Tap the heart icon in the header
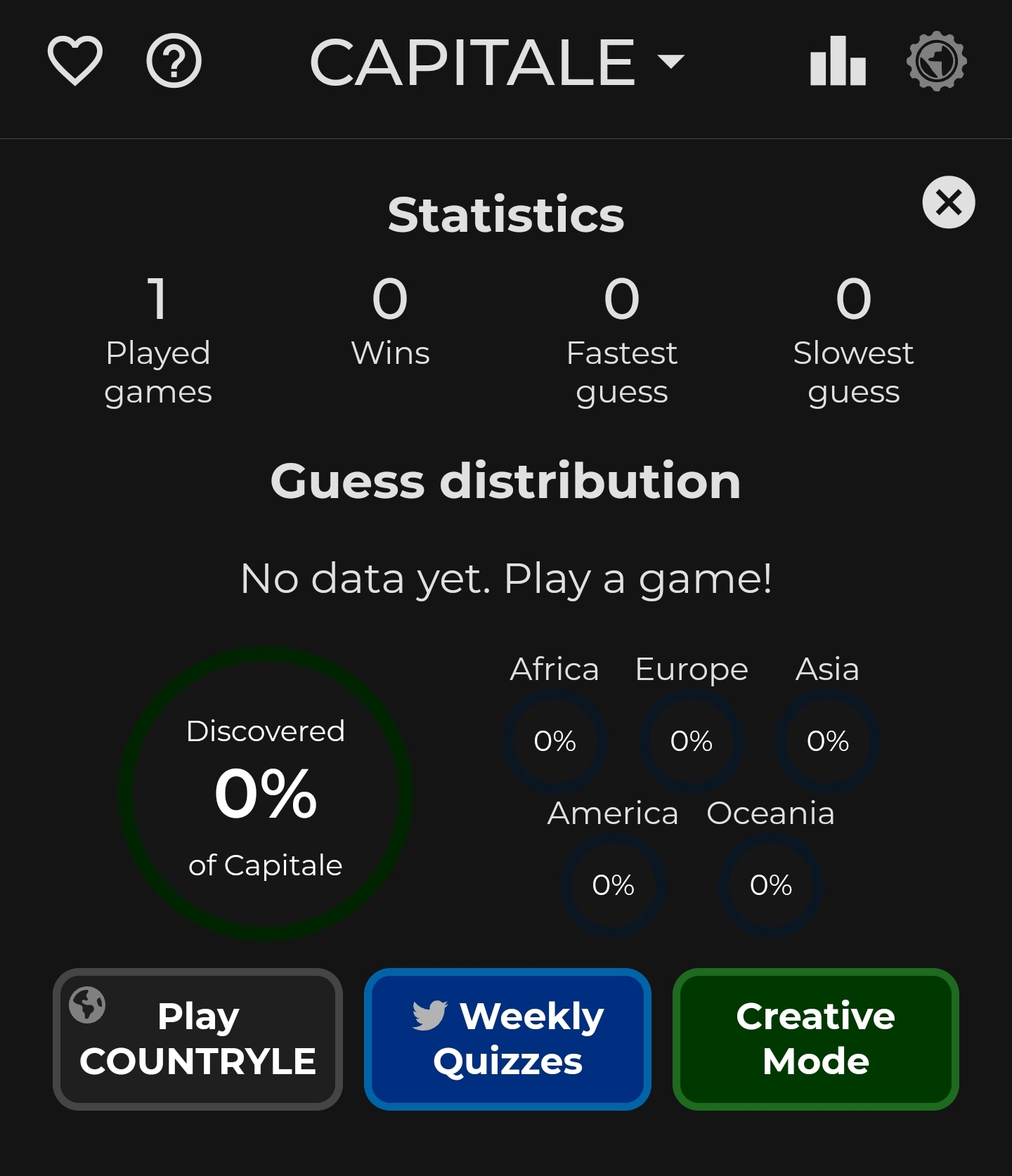Image resolution: width=1012 pixels, height=1176 pixels. click(x=74, y=61)
